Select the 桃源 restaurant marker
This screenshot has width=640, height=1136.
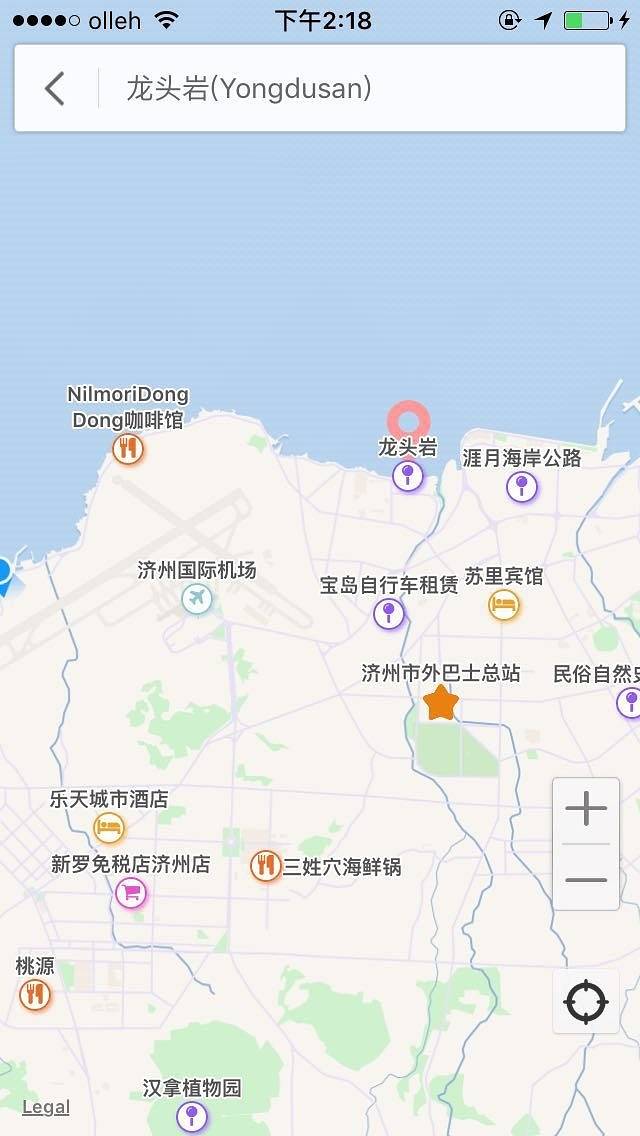[x=35, y=994]
